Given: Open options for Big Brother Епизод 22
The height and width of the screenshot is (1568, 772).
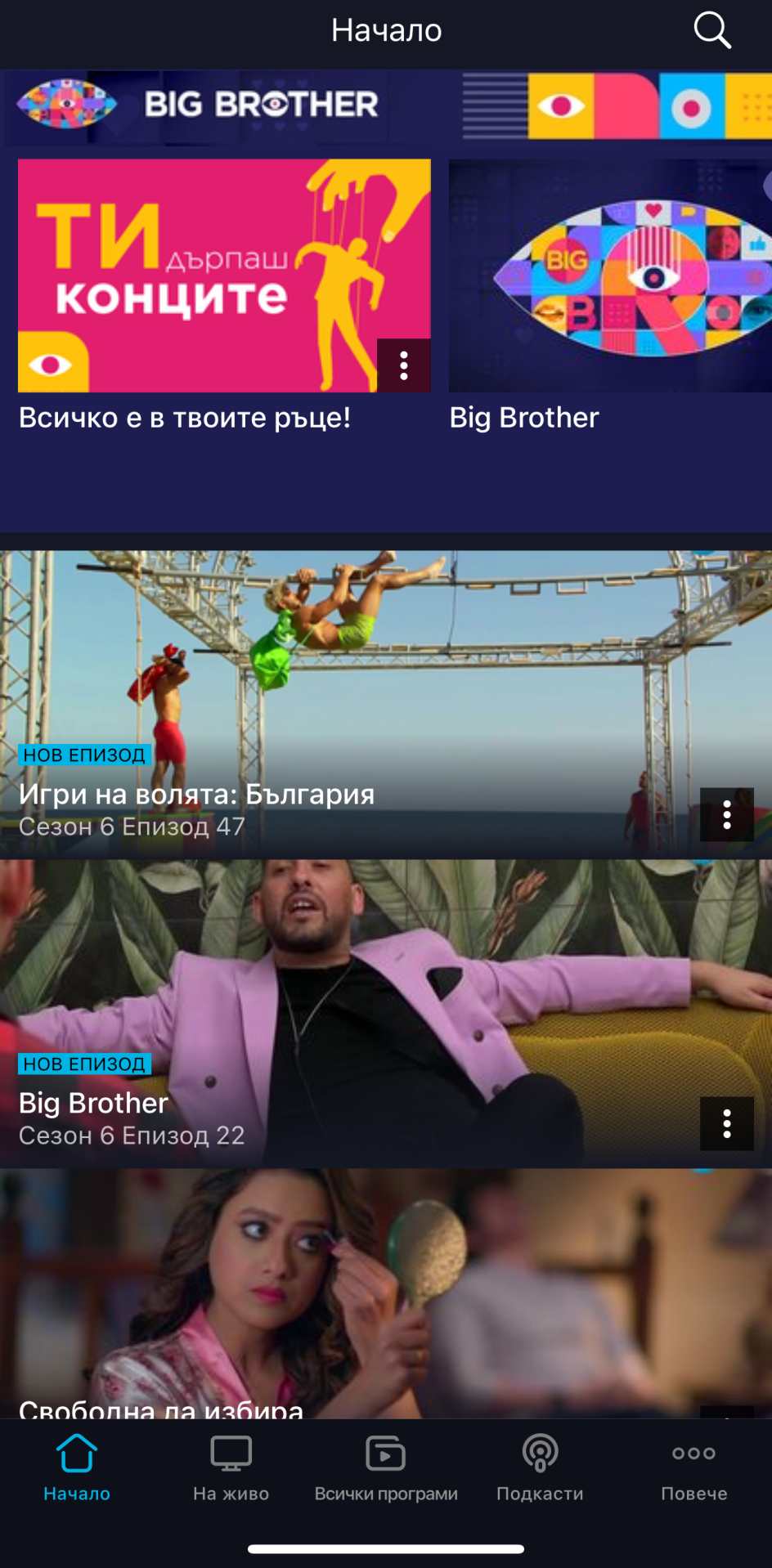Looking at the screenshot, I should (726, 1123).
